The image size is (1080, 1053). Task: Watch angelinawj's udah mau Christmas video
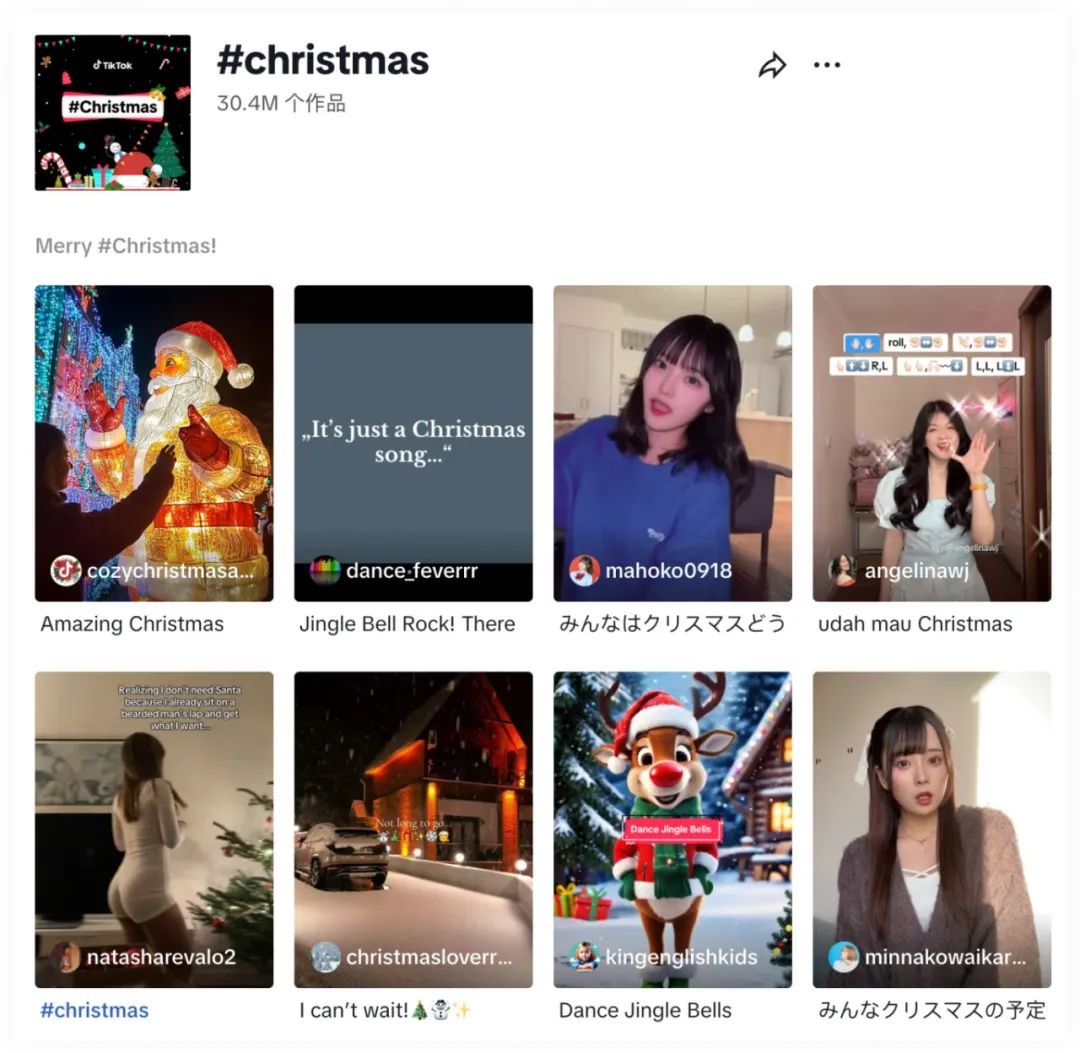click(x=931, y=443)
